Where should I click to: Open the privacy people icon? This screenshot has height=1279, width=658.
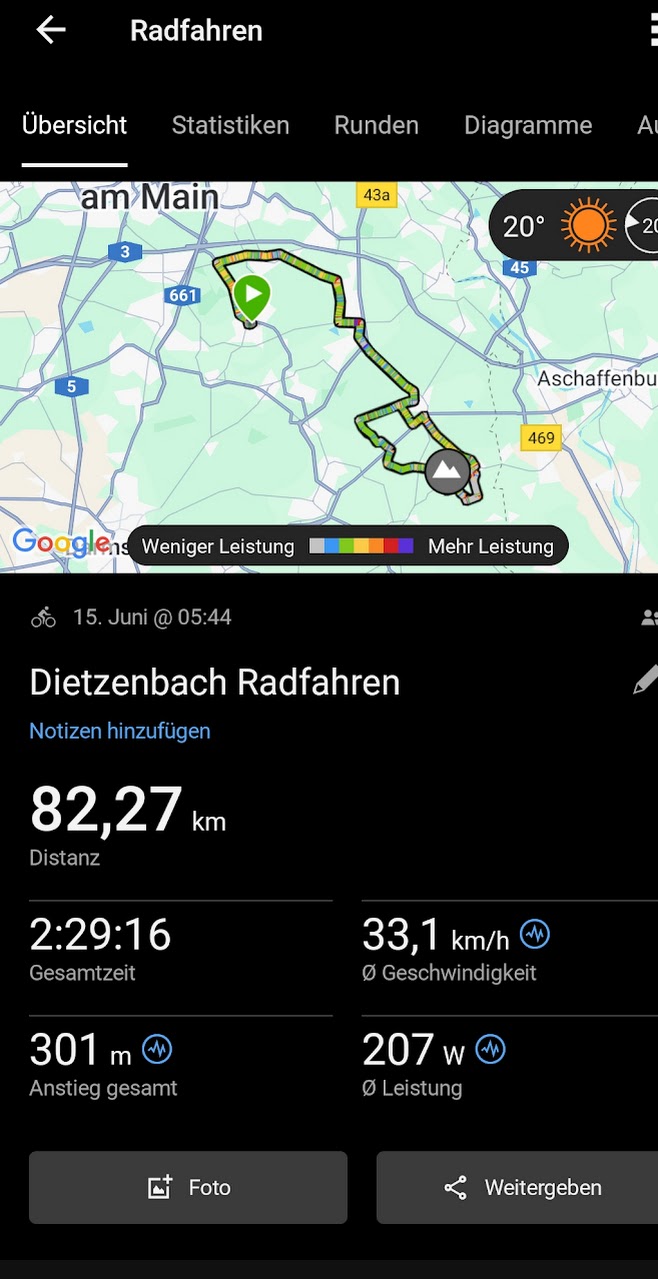[649, 618]
